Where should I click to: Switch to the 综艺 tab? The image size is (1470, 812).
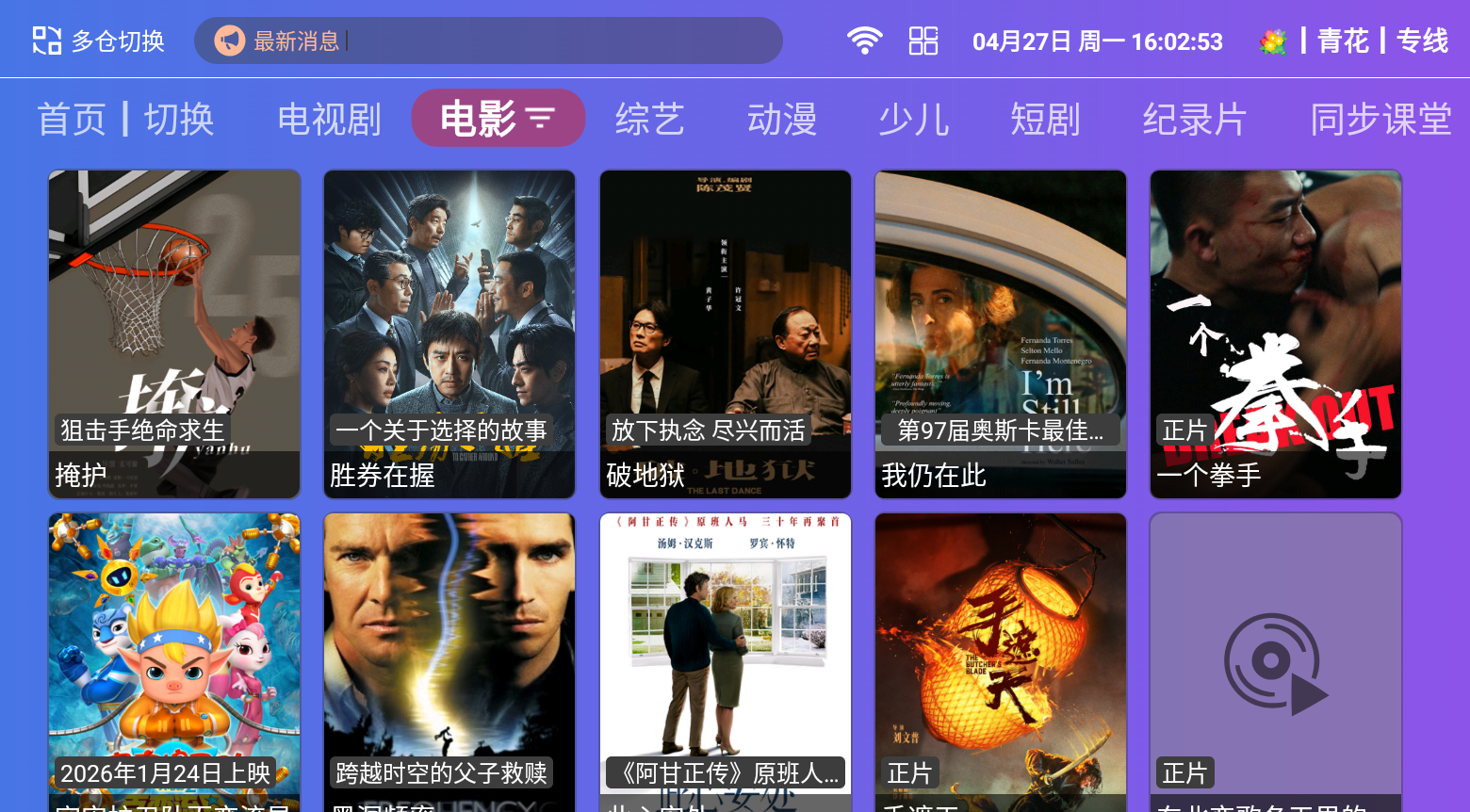coord(649,120)
